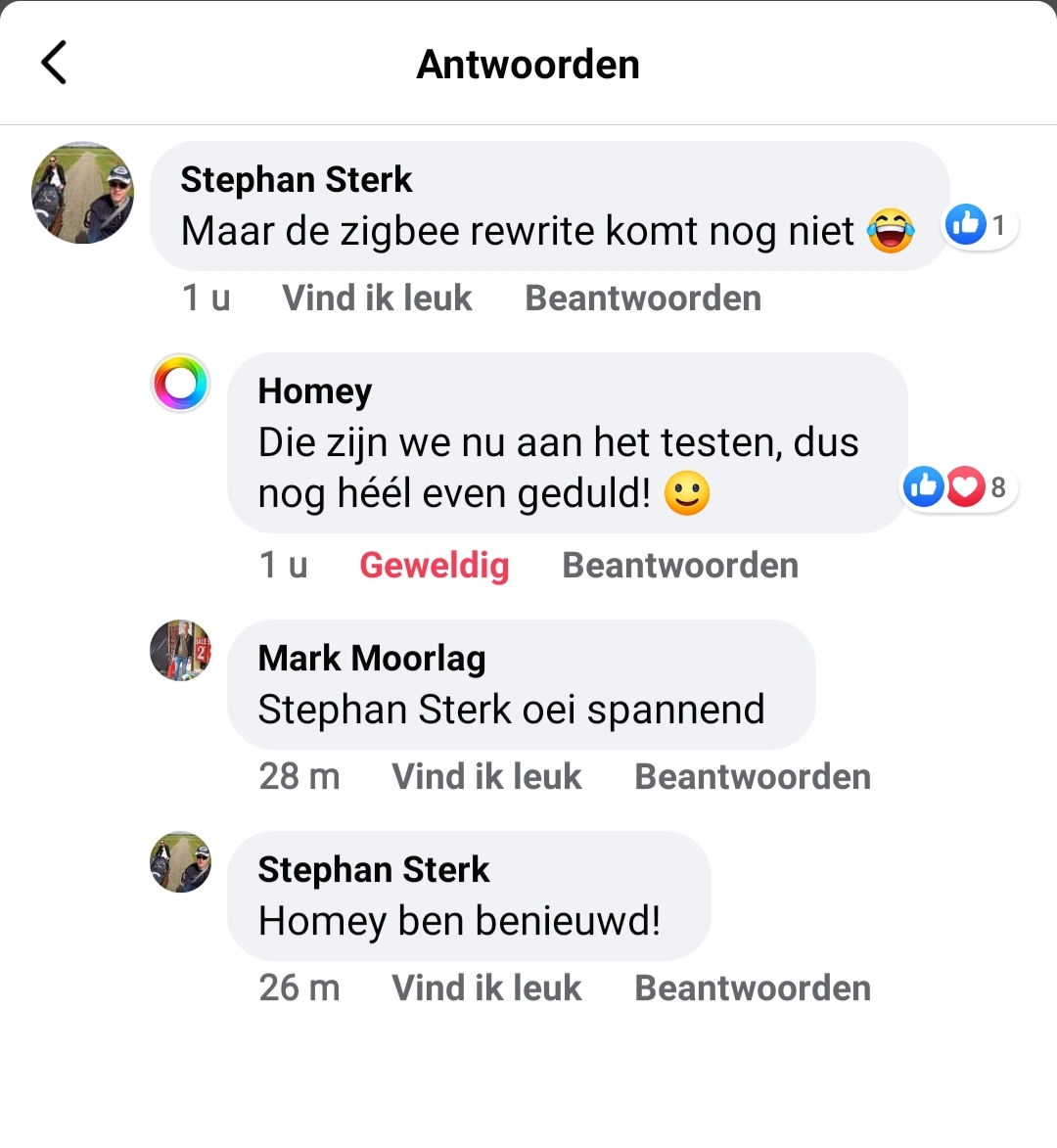Open the Homey profile avatar
This screenshot has width=1057, height=1148.
(181, 383)
